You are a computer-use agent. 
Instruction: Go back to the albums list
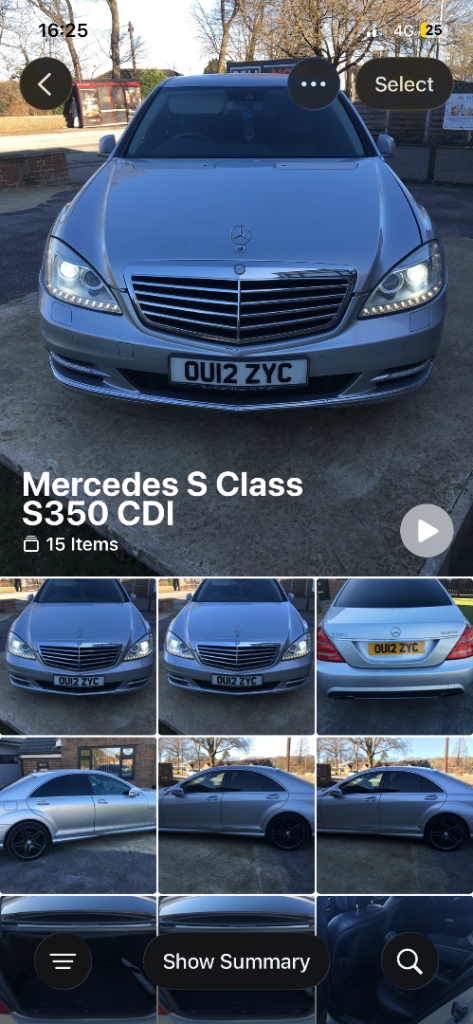[46, 84]
